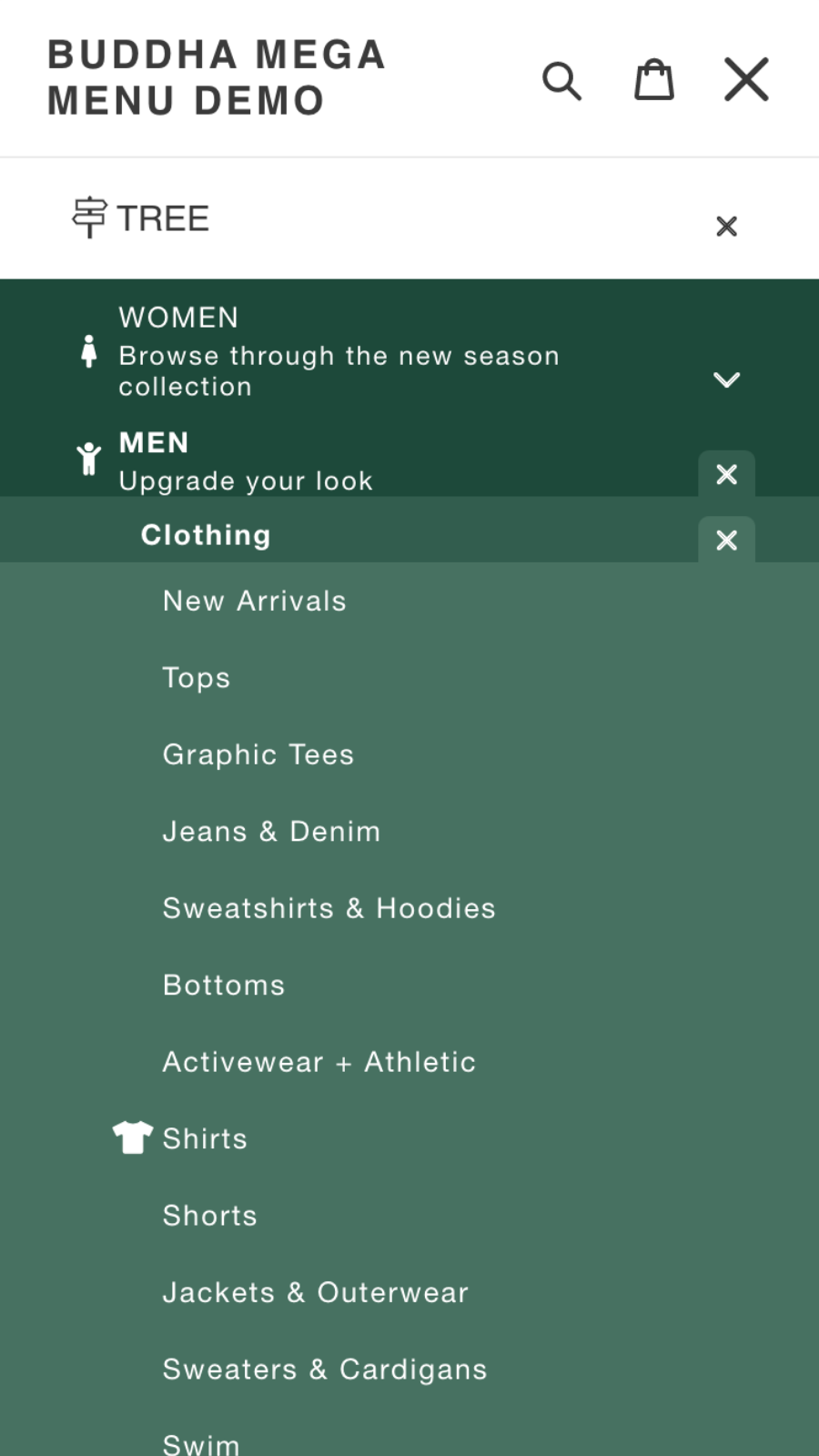Select Jeans & Denim
This screenshot has height=1456, width=819.
[x=271, y=832]
